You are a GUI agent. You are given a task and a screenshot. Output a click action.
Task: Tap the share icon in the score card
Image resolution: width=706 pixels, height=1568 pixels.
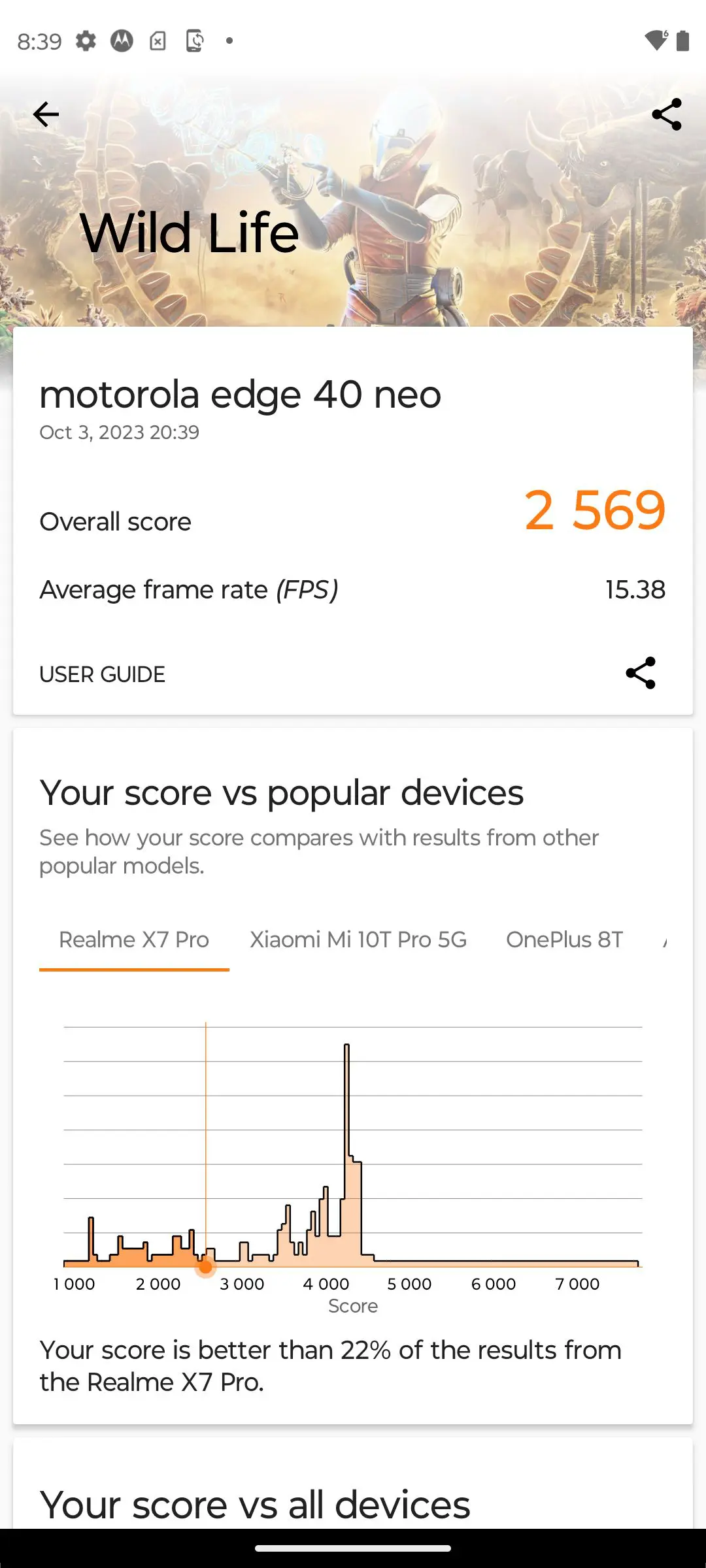(640, 673)
